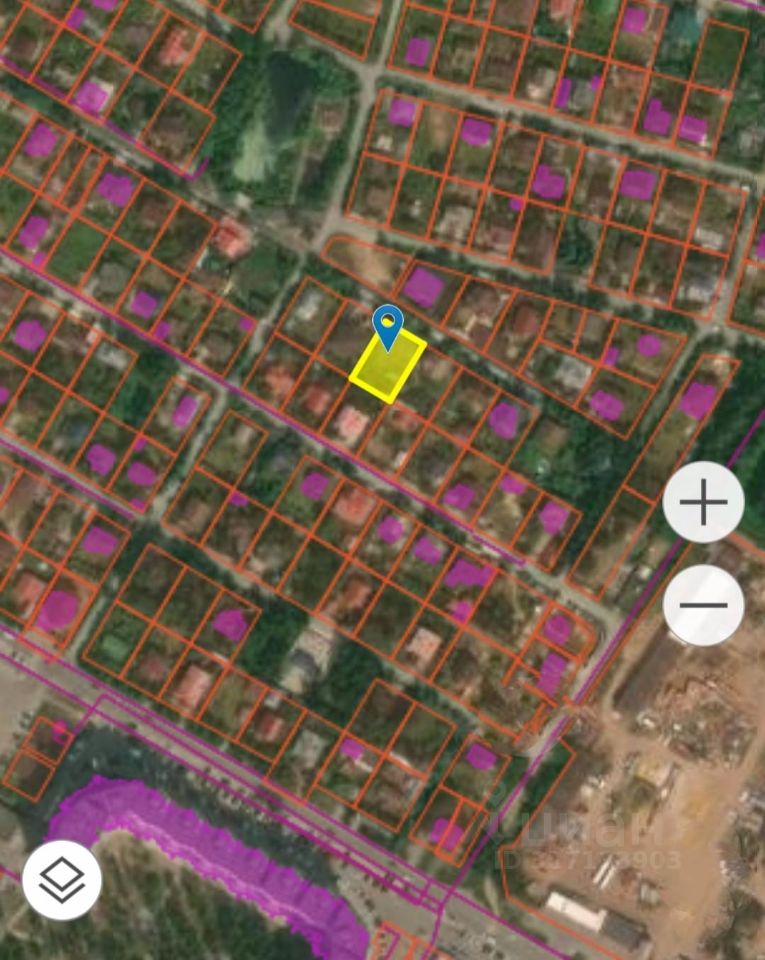The image size is (765, 960).
Task: Zoom in on the map
Action: click(703, 502)
